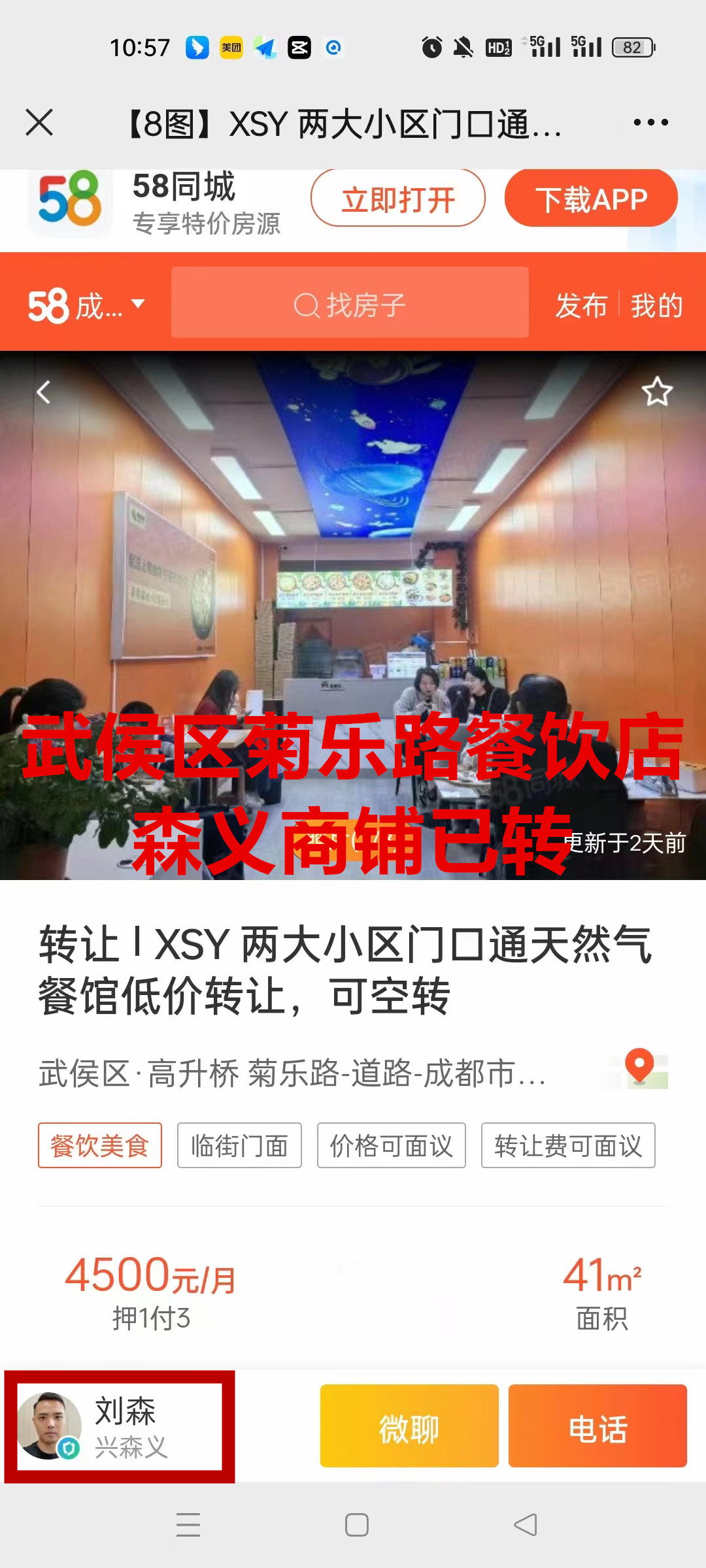Viewport: 706px width, 1568px height.
Task: Open the 我的 account page
Action: (656, 305)
